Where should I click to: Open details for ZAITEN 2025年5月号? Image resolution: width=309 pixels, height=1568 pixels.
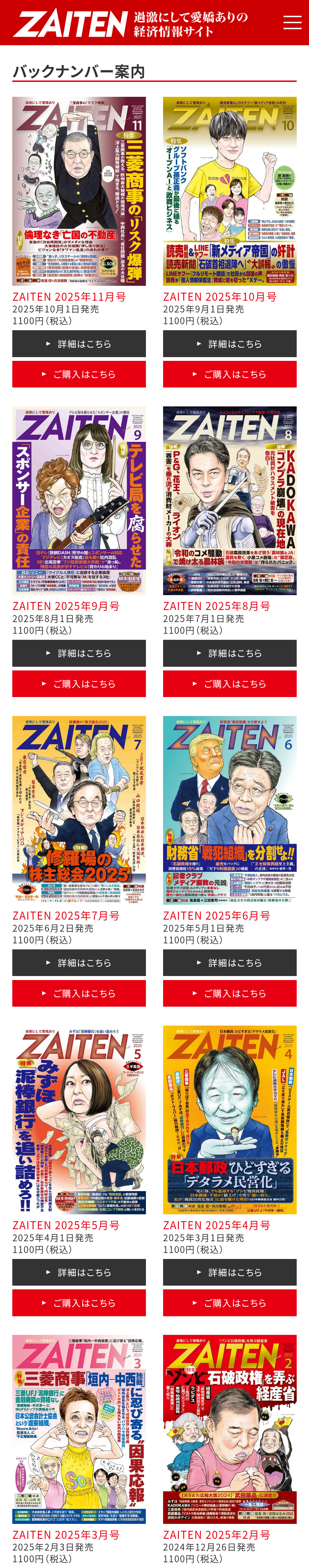coord(79,1272)
